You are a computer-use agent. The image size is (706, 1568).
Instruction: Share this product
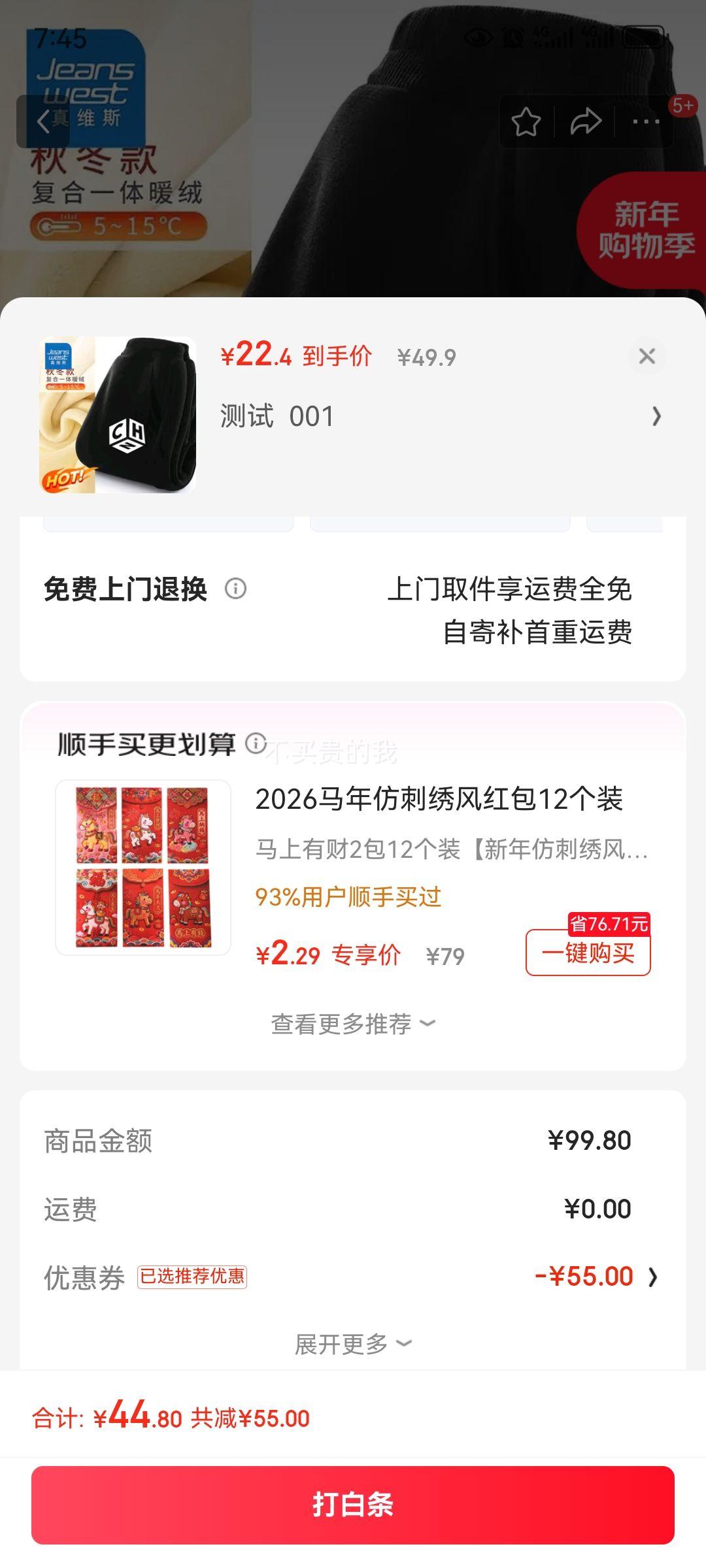point(585,122)
